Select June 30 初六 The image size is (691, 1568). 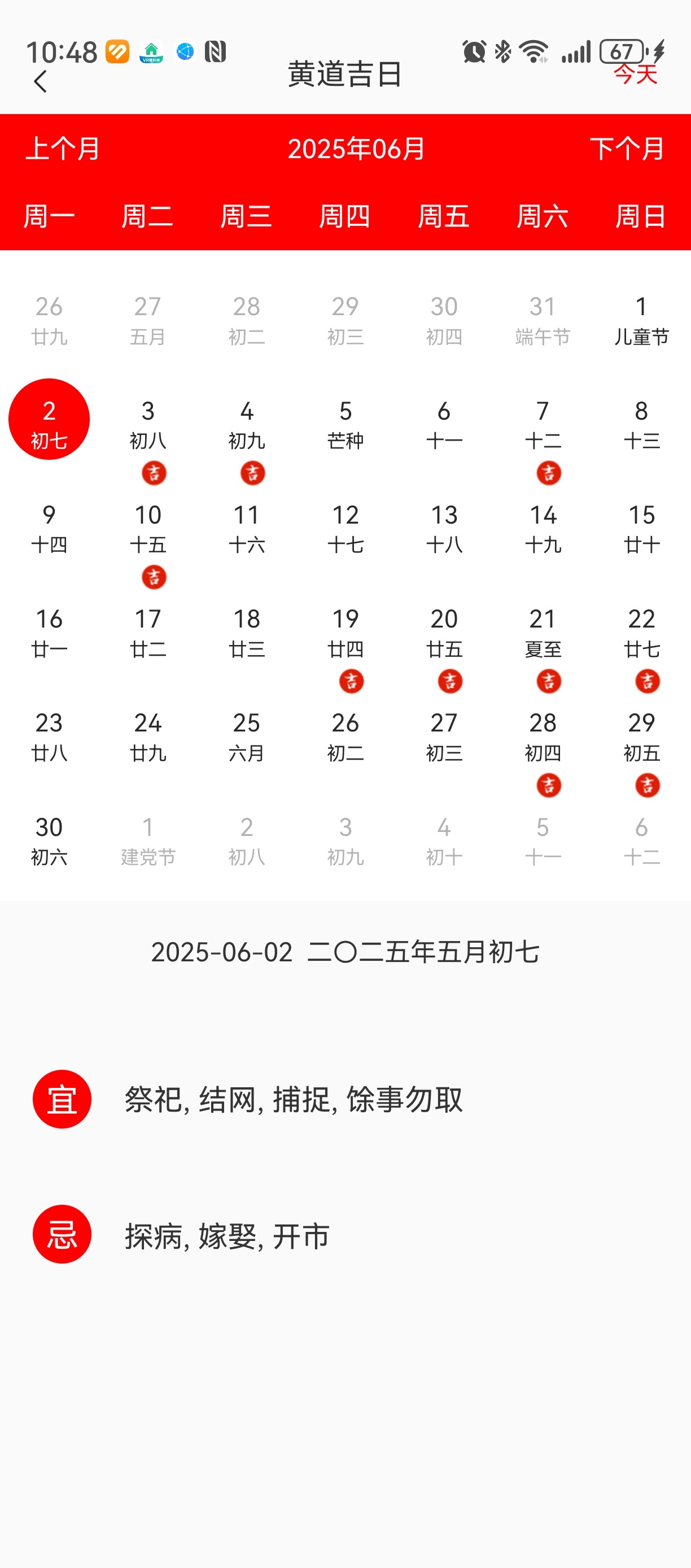tap(49, 841)
